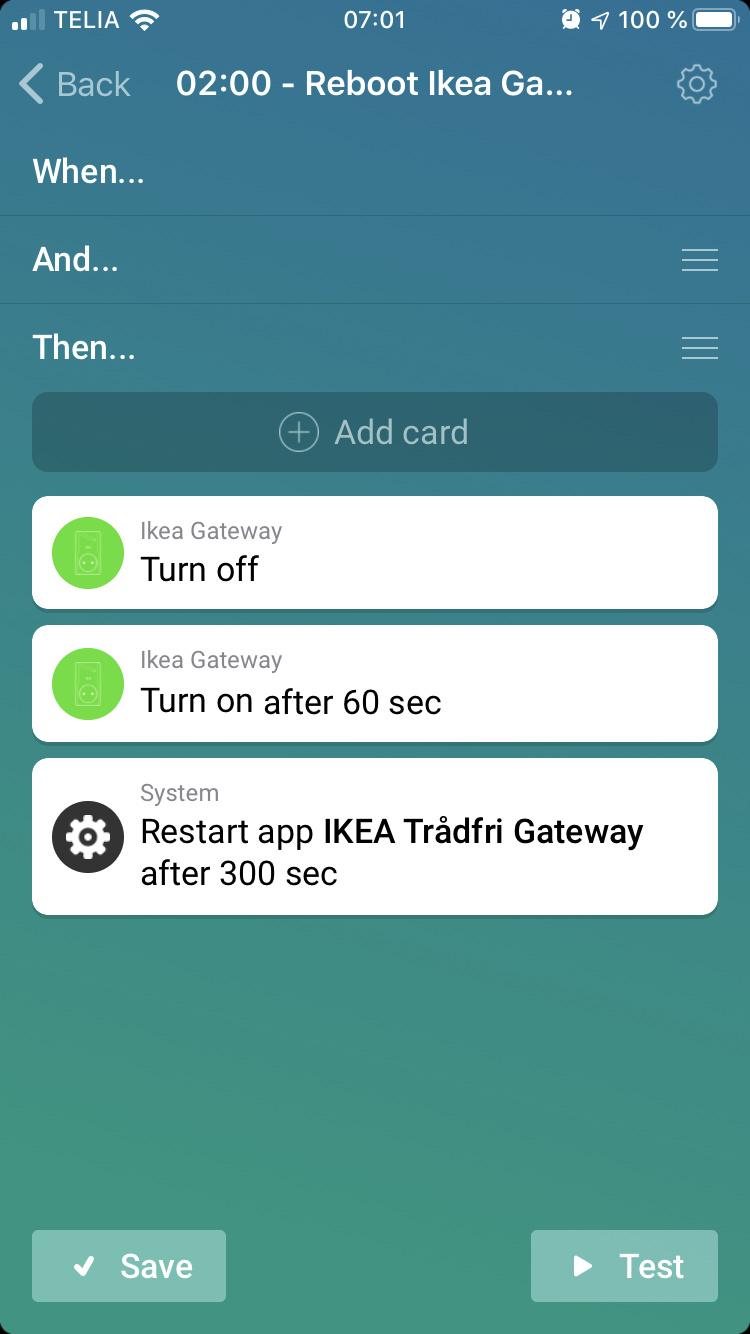Screen dimensions: 750x1334
Task: Save the flow
Action: tap(129, 1266)
